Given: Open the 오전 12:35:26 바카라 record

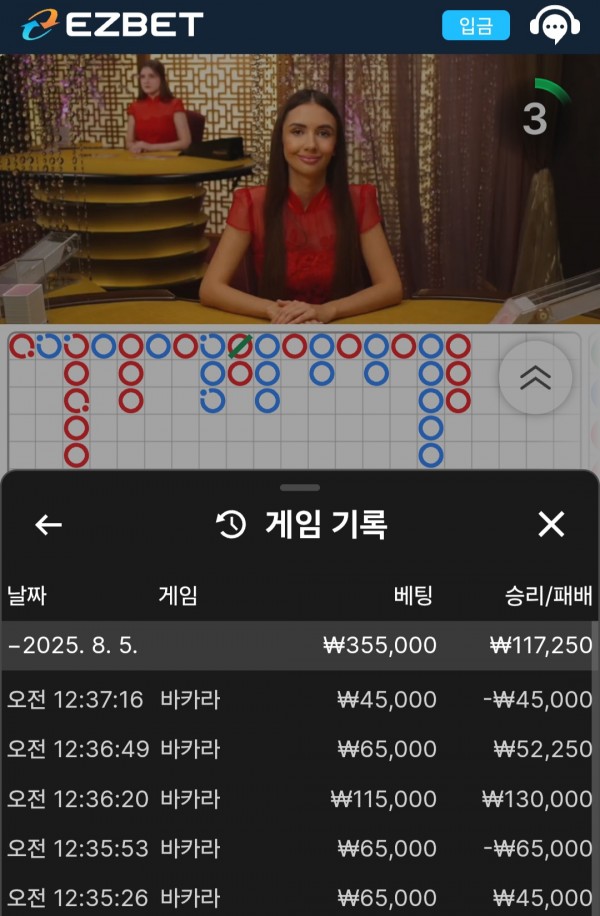Looking at the screenshot, I should 299,897.
